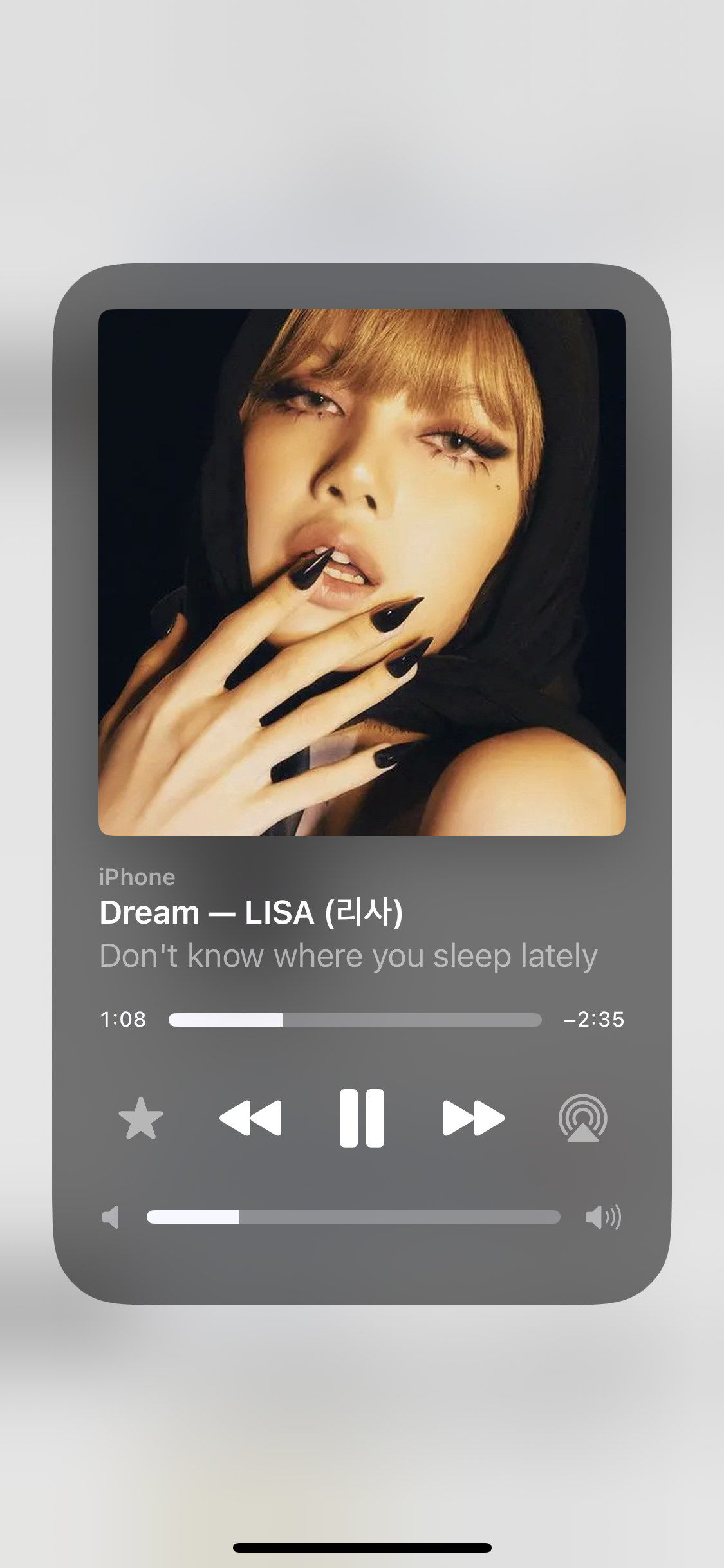Image resolution: width=724 pixels, height=1568 pixels.
Task: Open AirPlay output options
Action: pos(582,1119)
